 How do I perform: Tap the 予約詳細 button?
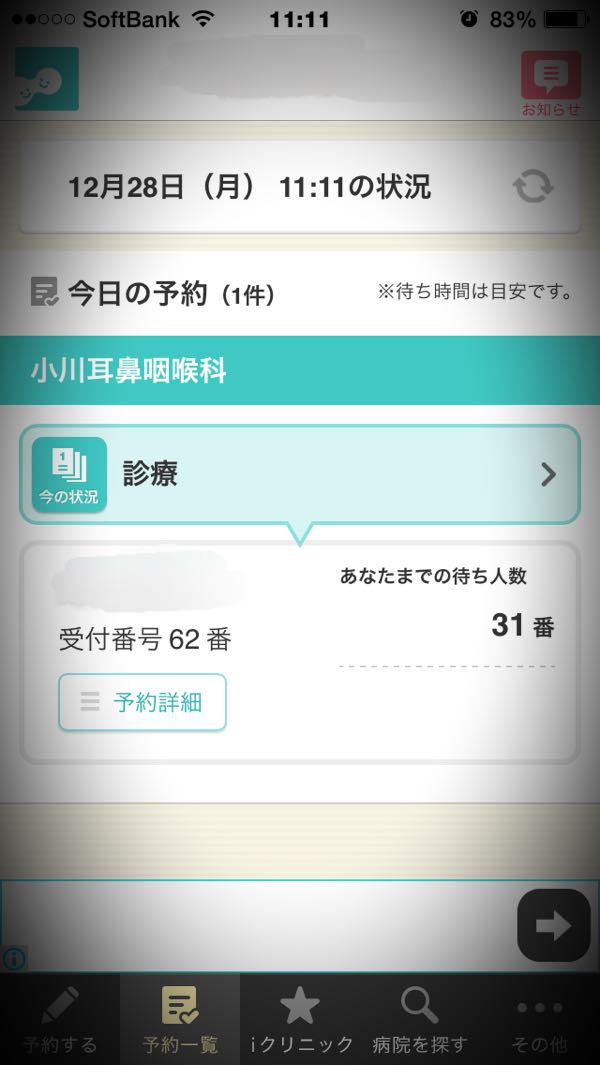coord(142,702)
